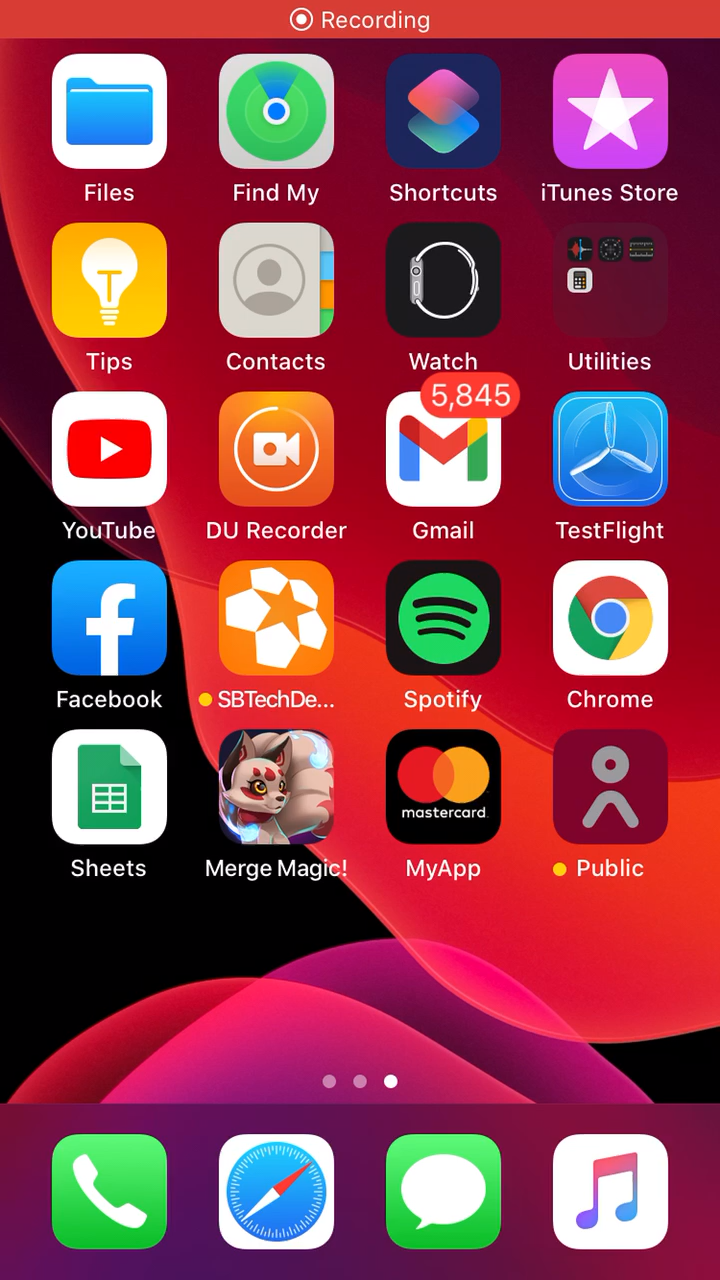Open the Shortcuts app

point(443,111)
